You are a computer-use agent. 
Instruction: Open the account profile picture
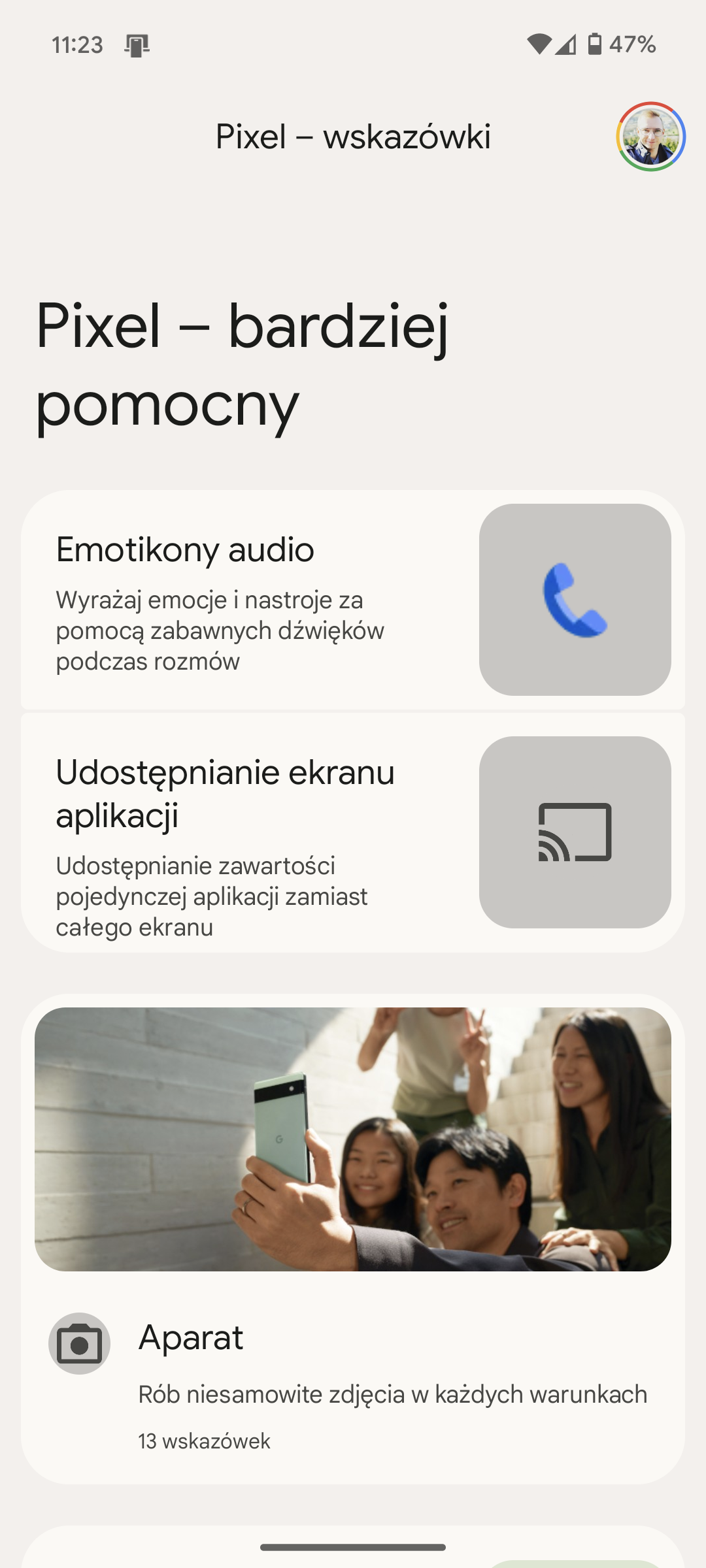(650, 137)
